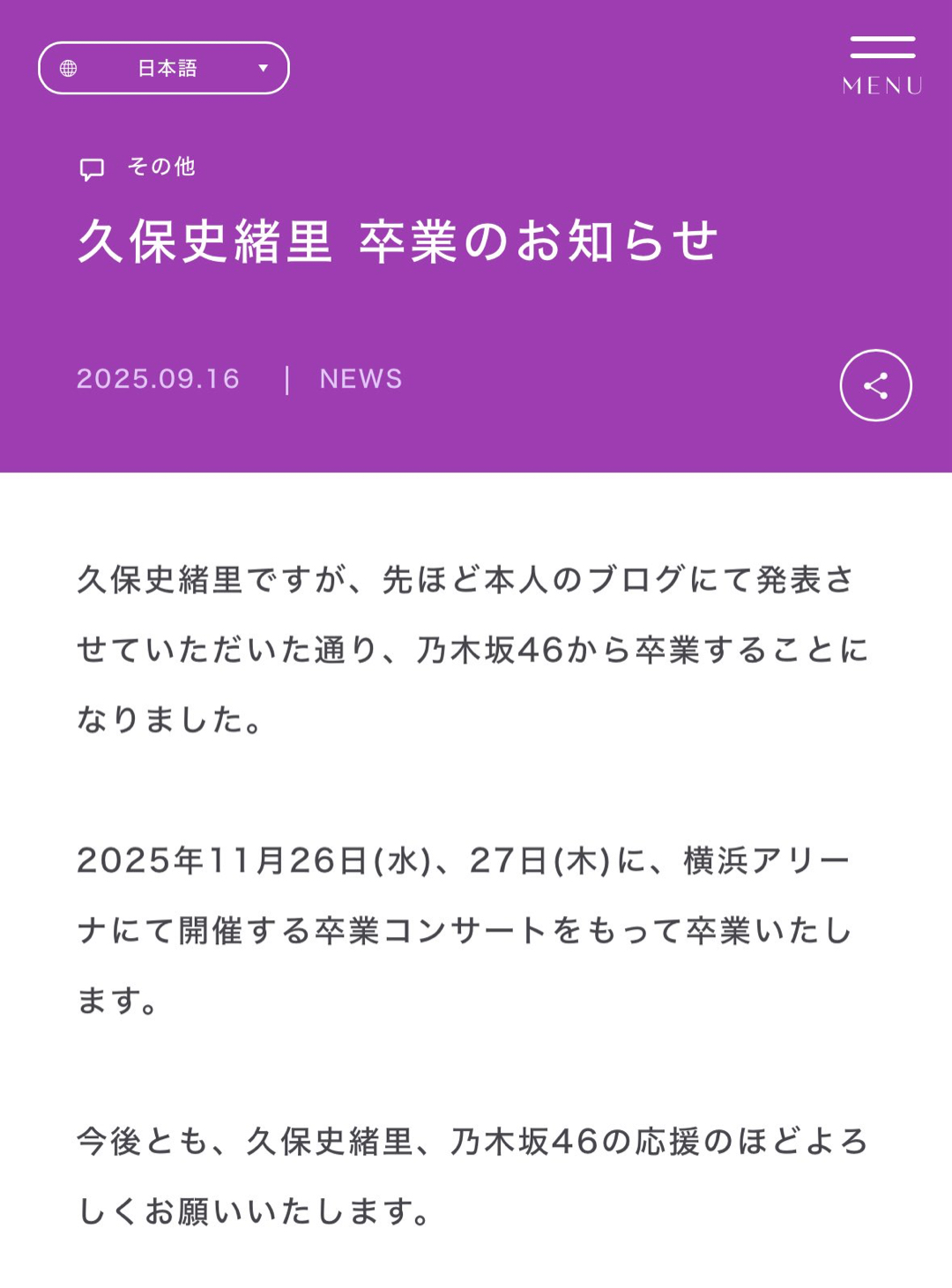Open the 日本語 language dropdown

[x=164, y=68]
